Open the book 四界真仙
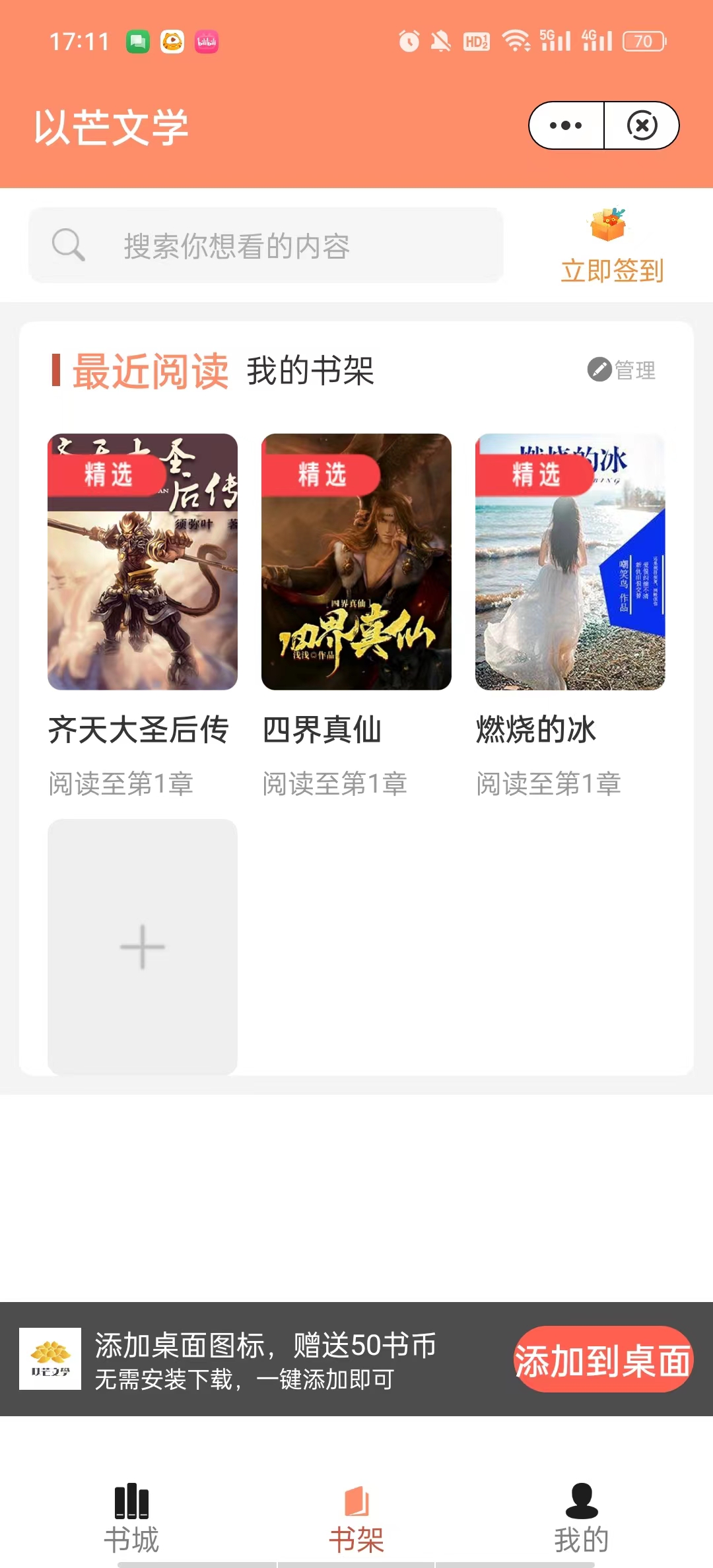The image size is (713, 1568). pos(356,562)
